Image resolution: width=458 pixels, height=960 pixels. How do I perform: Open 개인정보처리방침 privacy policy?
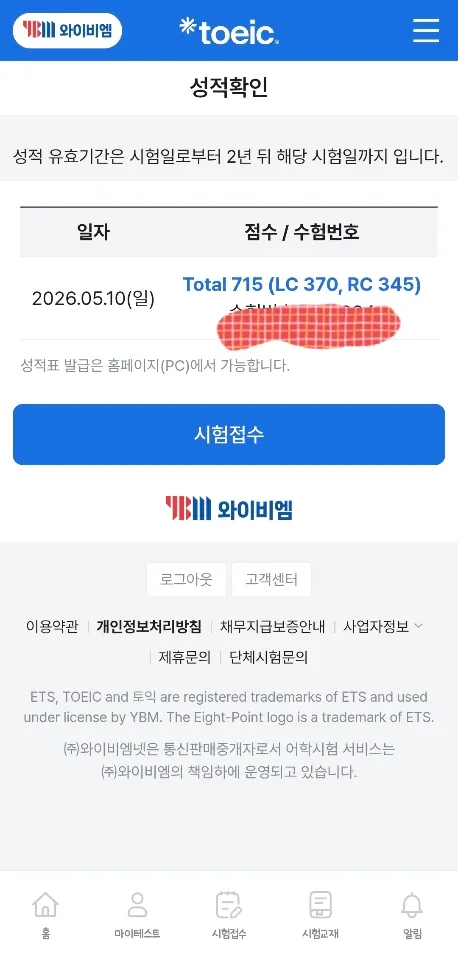click(149, 626)
